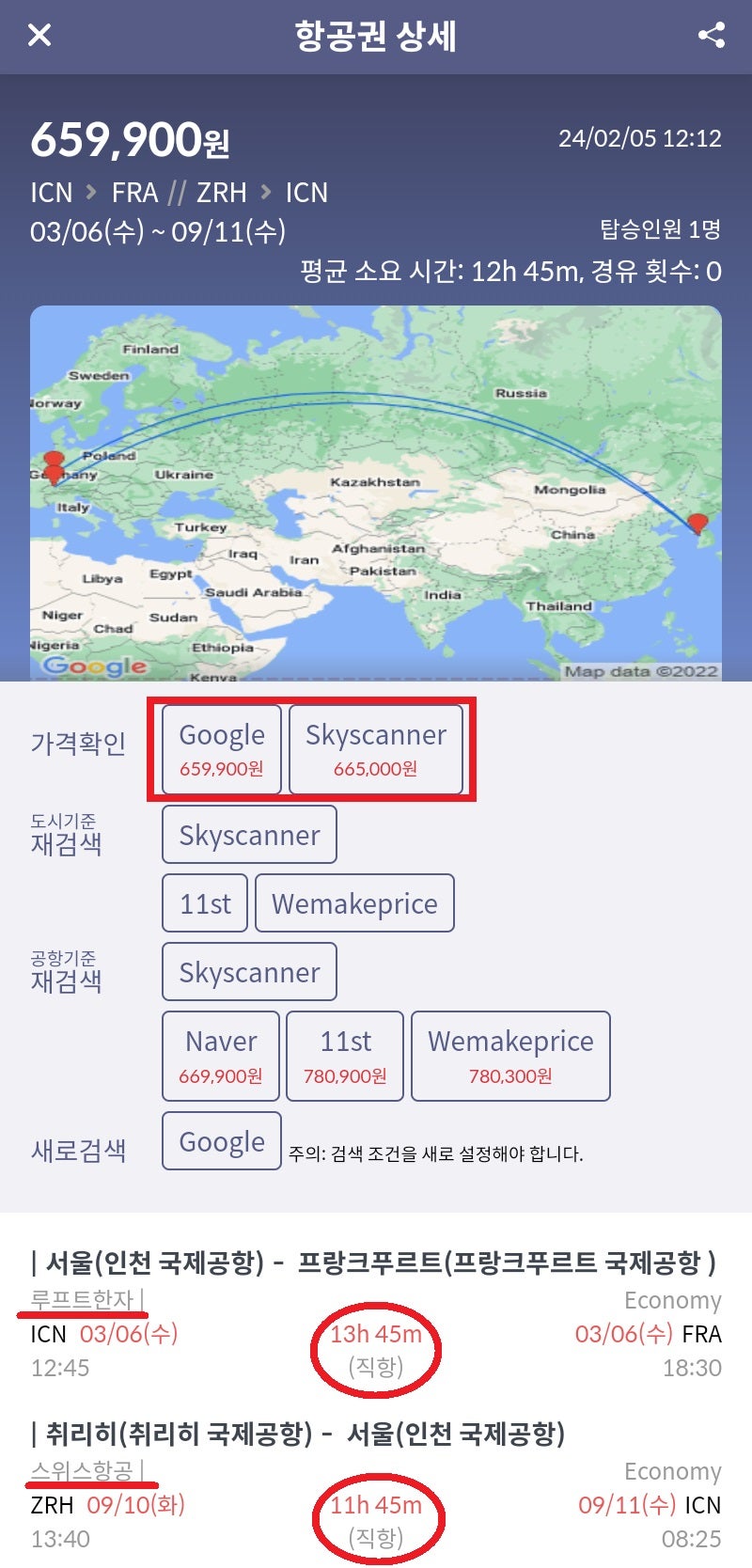Screen dimensions: 752x1568
Task: Re-search by airport on Skyscanner
Action: tap(249, 972)
